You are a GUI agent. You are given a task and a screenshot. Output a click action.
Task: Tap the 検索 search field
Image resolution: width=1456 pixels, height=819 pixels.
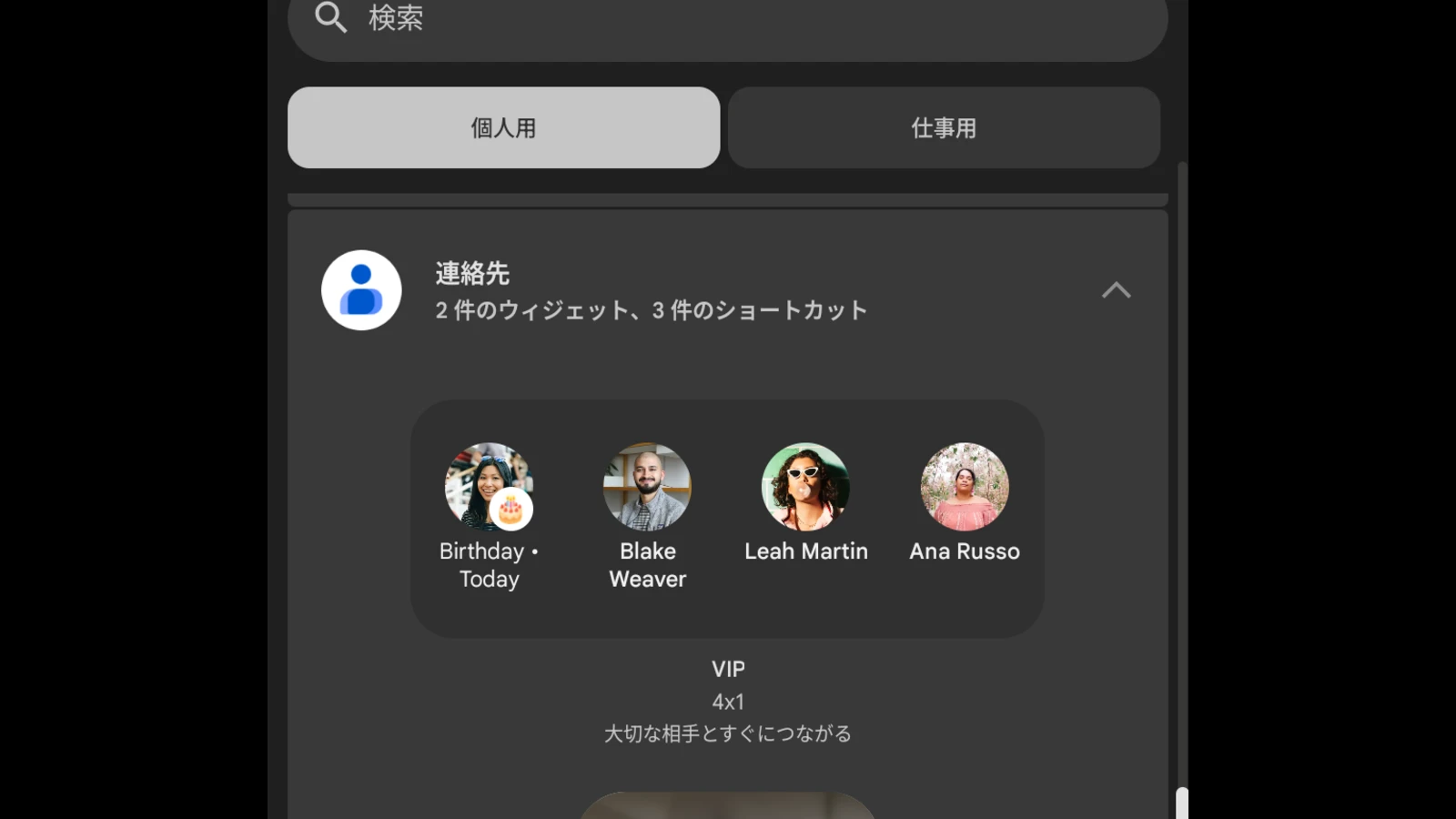point(728,20)
